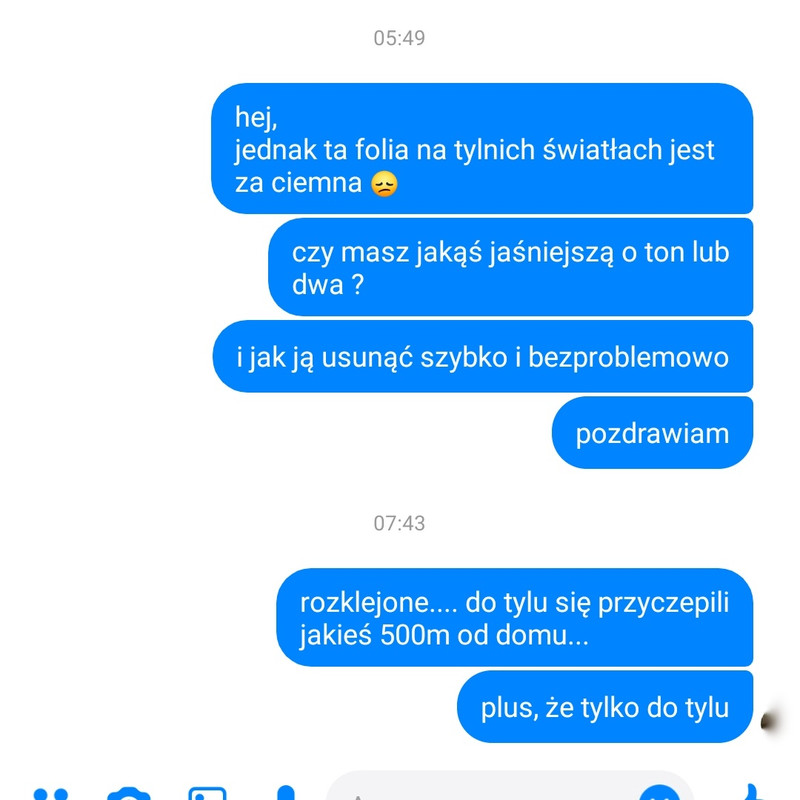
Task: Open the photo gallery picker
Action: pos(207,794)
